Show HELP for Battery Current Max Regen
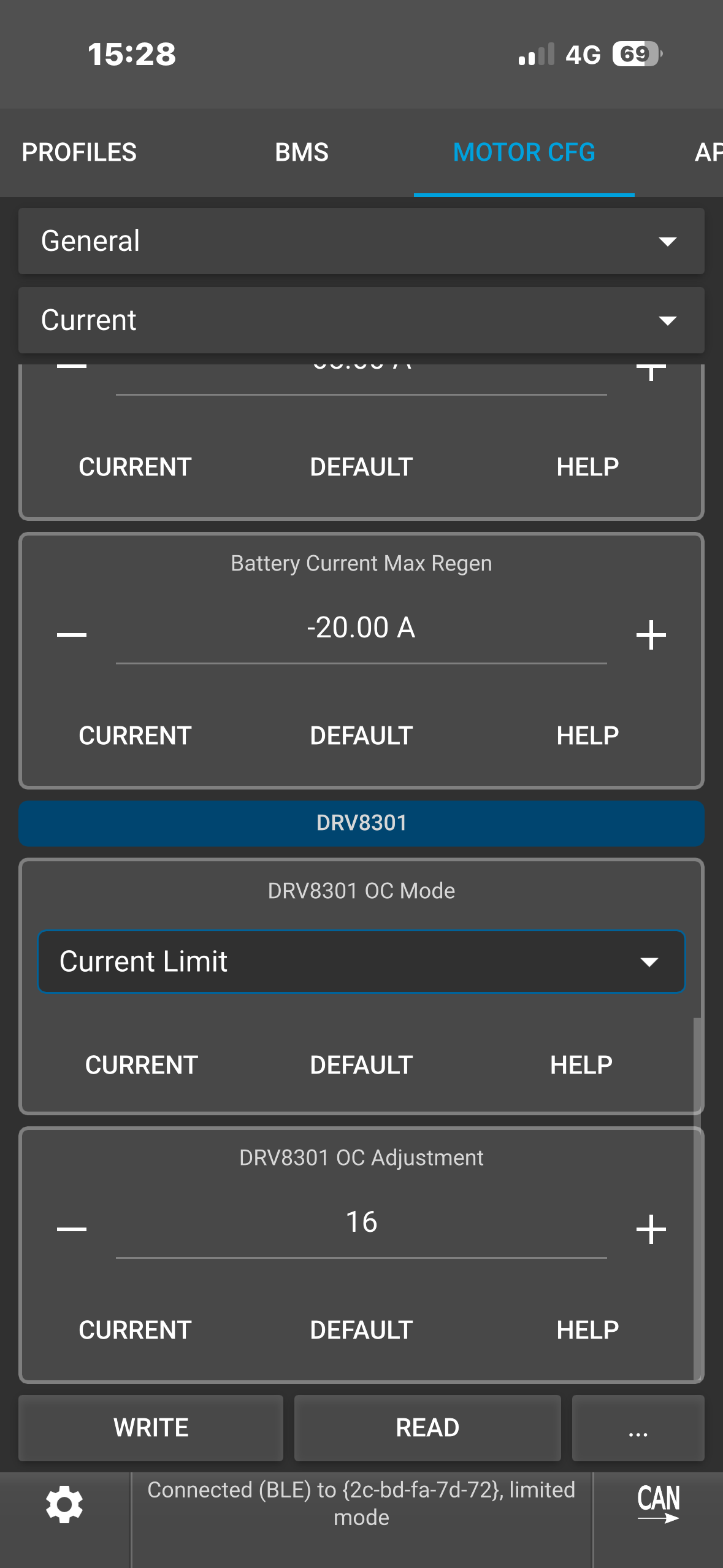This screenshot has height=1568, width=723. 587,736
